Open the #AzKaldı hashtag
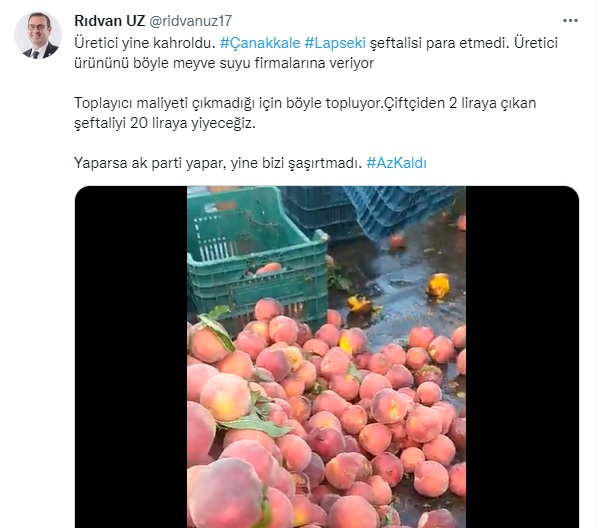 (397, 161)
